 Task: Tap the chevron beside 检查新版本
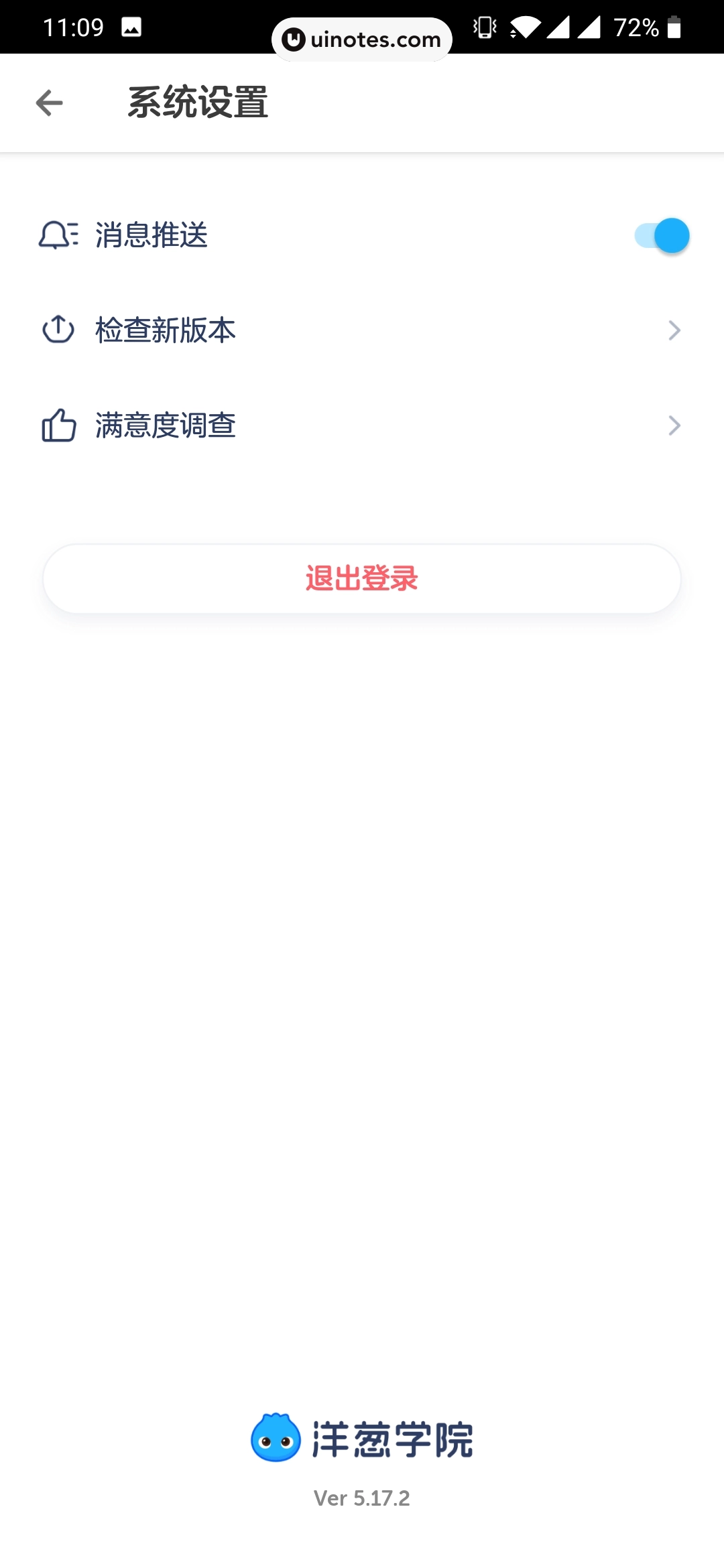(674, 330)
